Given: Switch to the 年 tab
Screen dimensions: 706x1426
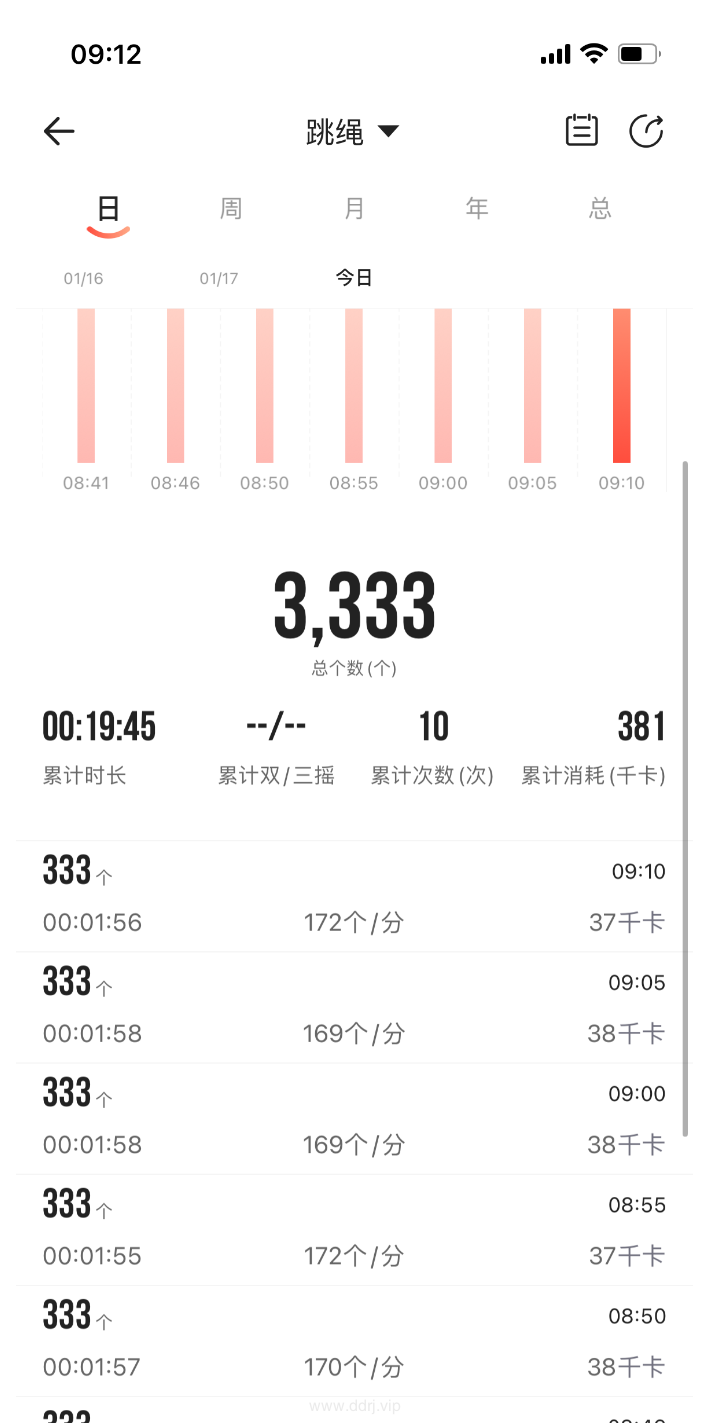Looking at the screenshot, I should point(477,208).
